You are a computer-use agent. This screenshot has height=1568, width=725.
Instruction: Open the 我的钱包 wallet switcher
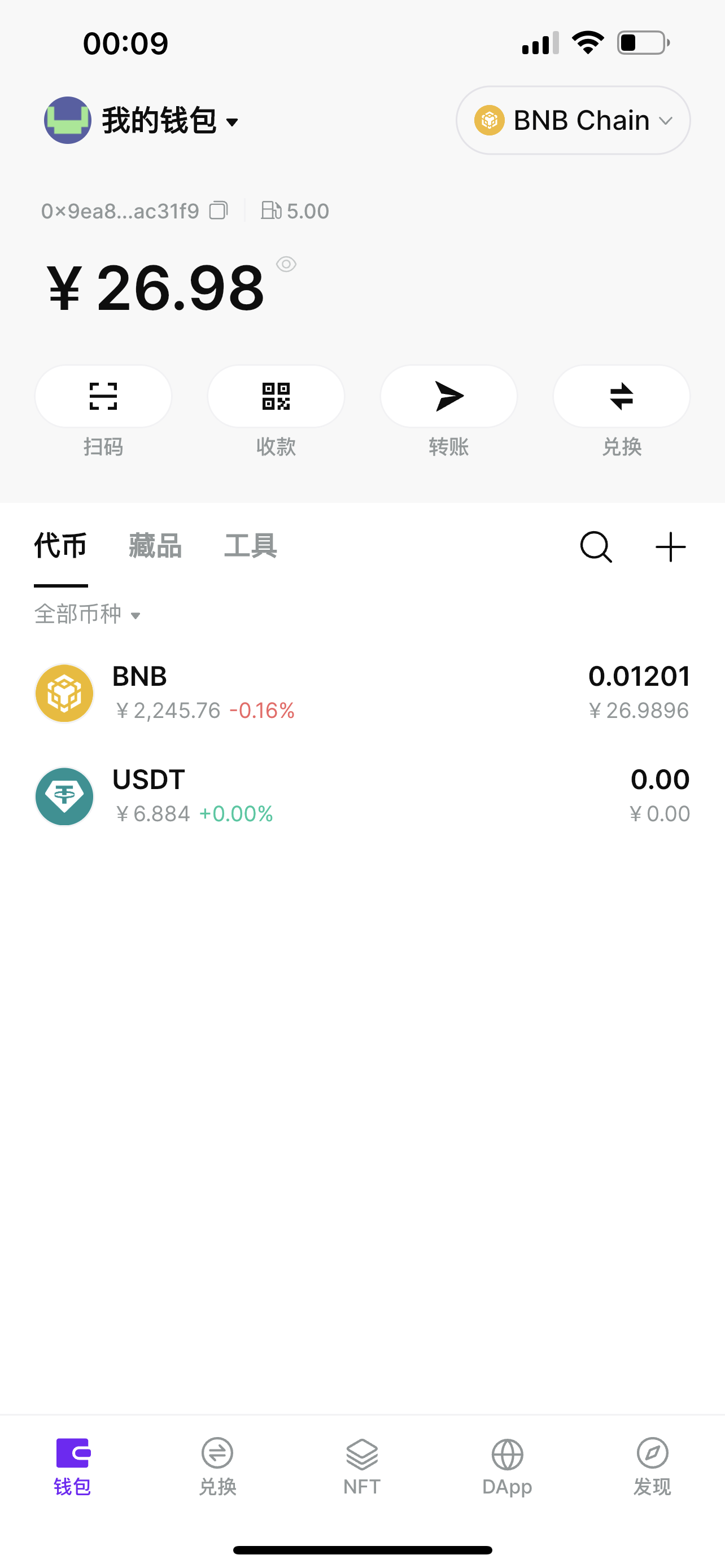[141, 120]
